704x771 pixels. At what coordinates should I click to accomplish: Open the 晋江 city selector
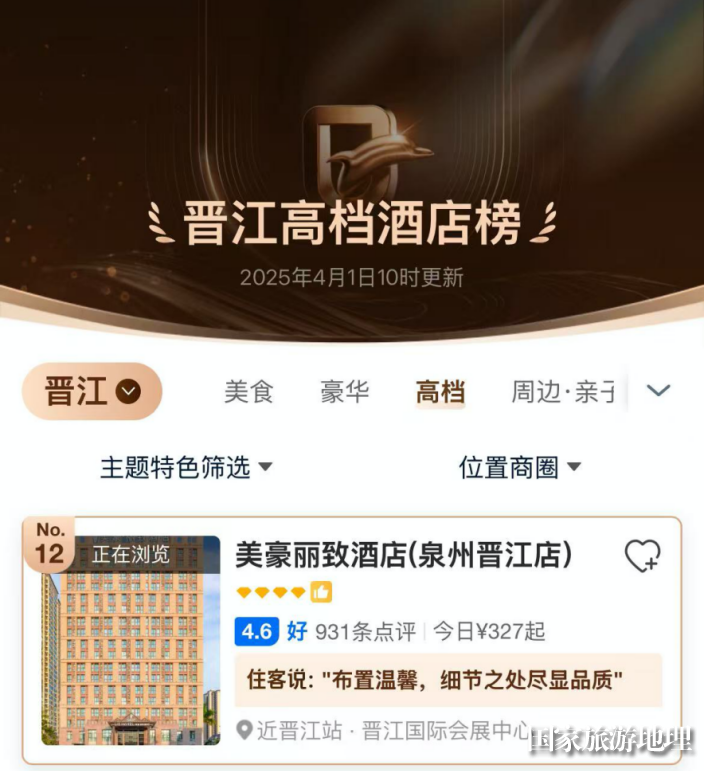pos(92,391)
